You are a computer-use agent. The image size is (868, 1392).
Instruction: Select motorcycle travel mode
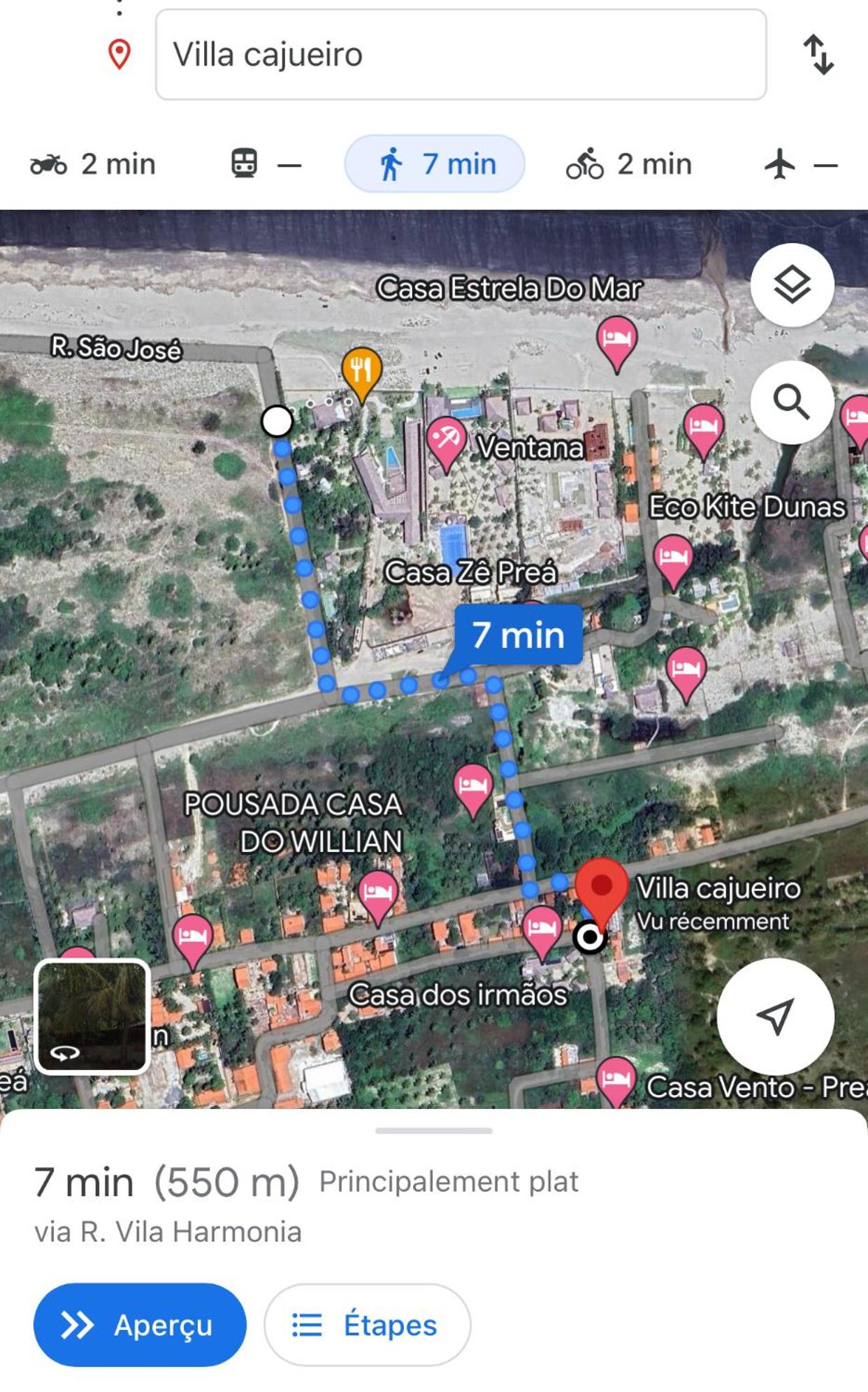click(x=93, y=164)
